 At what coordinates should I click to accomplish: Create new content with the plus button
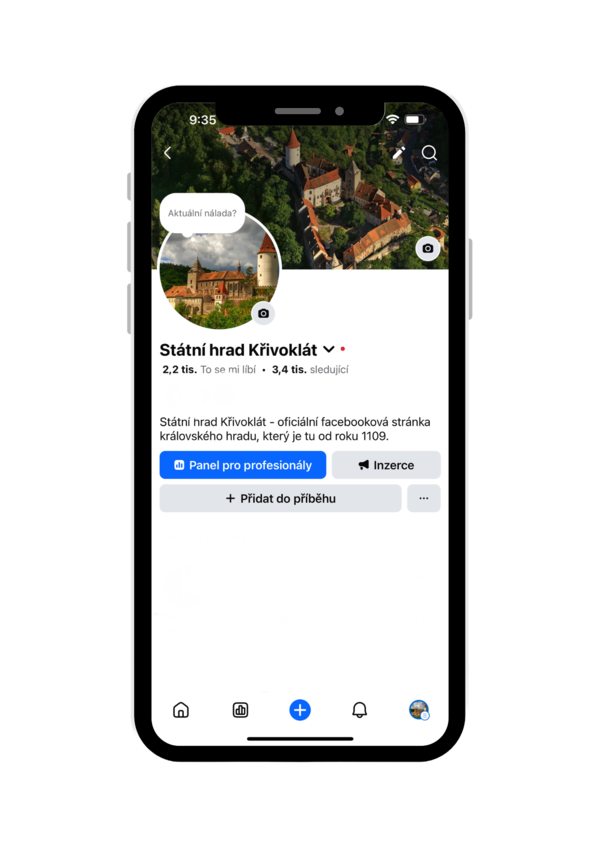(300, 710)
